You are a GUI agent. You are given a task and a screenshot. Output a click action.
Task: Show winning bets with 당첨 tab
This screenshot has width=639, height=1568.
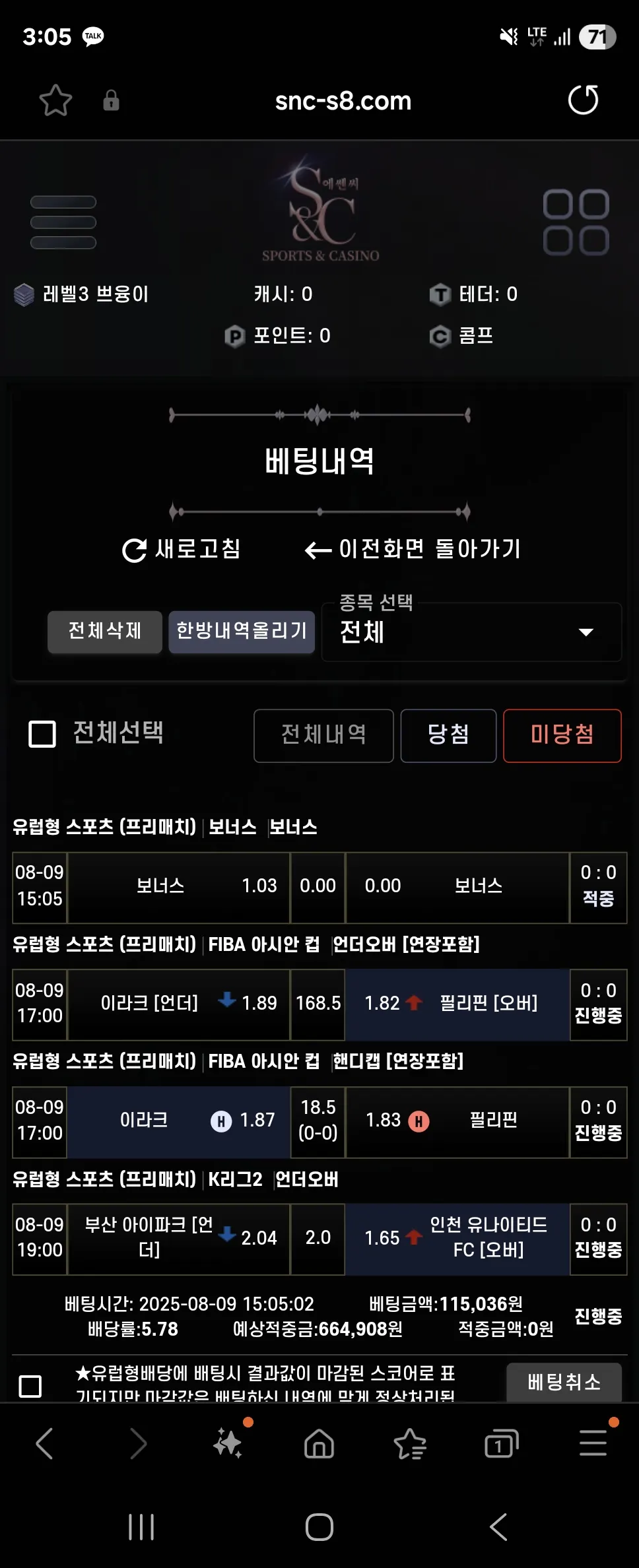tap(448, 735)
